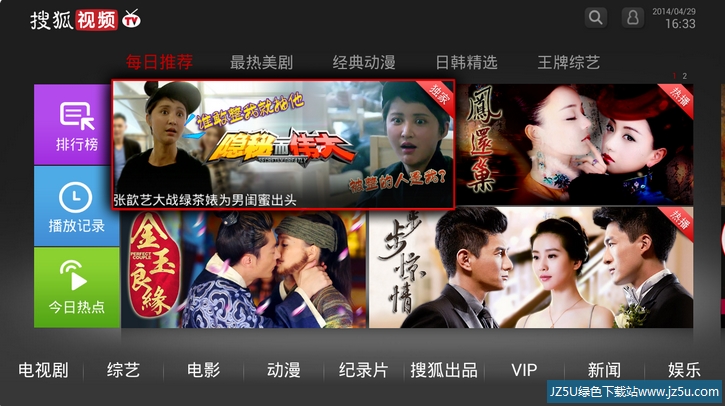This screenshot has height=406, width=725.
Task: Open the user account icon
Action: [632, 18]
